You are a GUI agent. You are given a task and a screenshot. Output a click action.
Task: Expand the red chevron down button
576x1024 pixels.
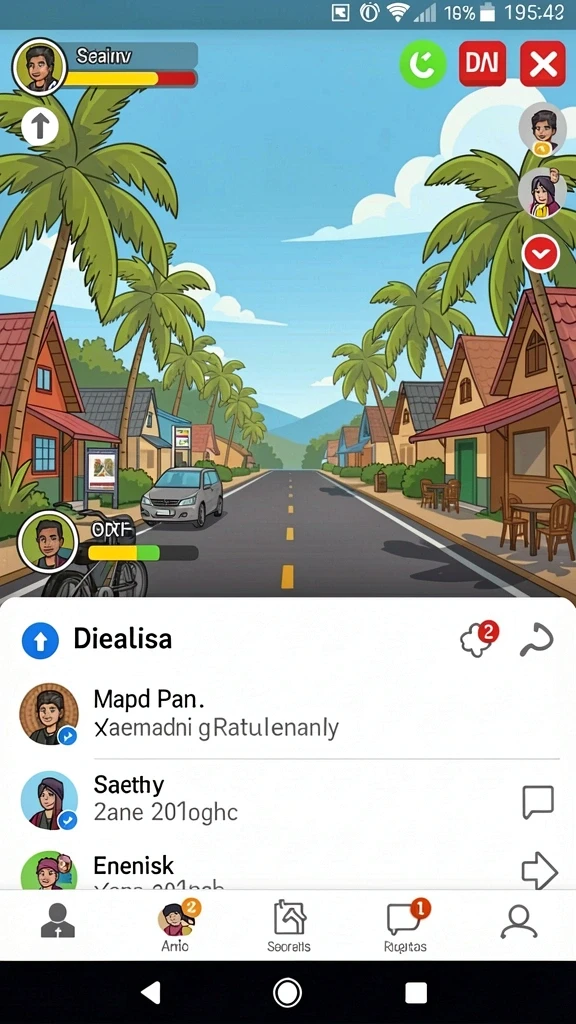coord(541,254)
